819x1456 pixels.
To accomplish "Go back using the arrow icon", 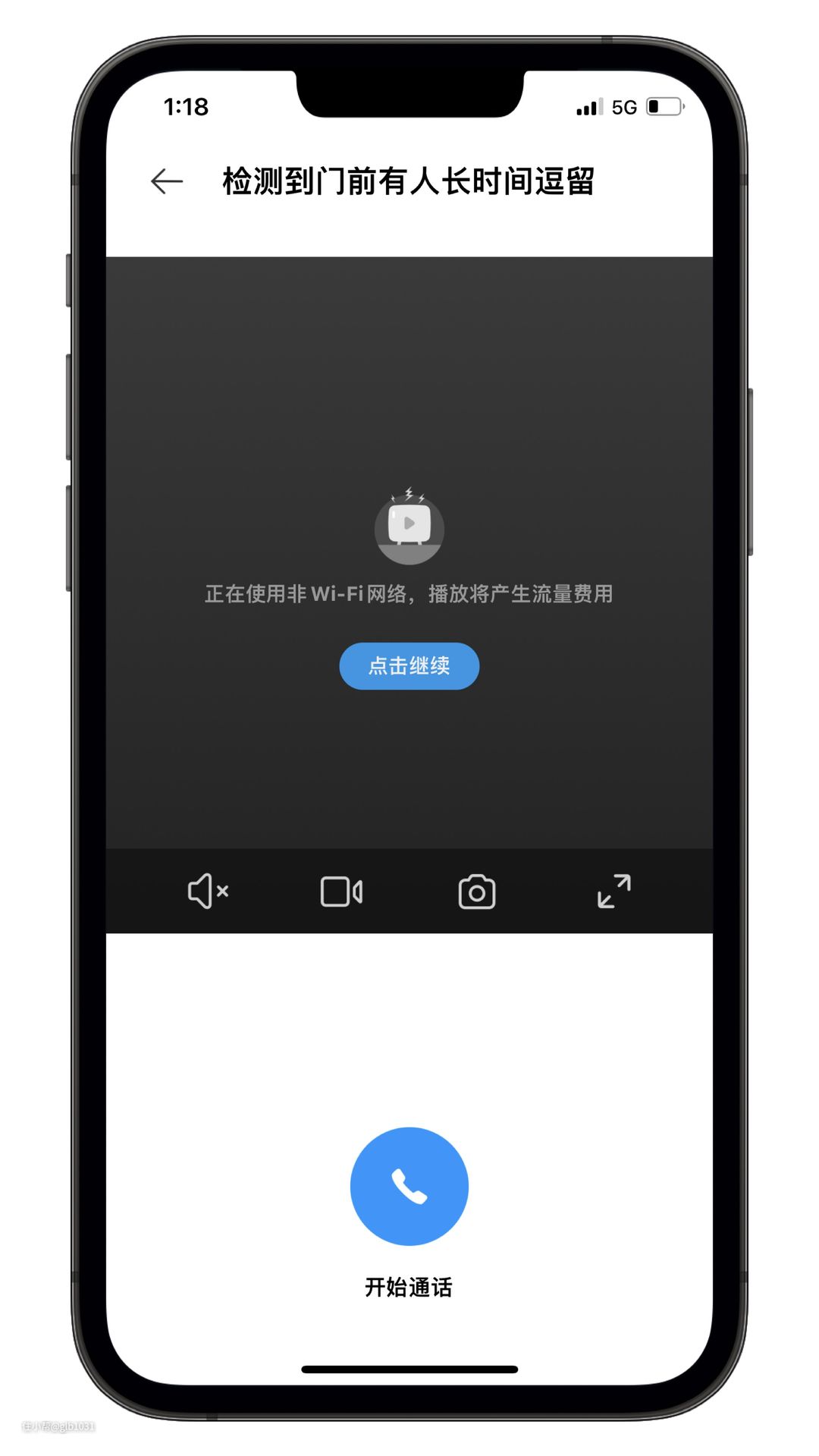I will click(167, 181).
